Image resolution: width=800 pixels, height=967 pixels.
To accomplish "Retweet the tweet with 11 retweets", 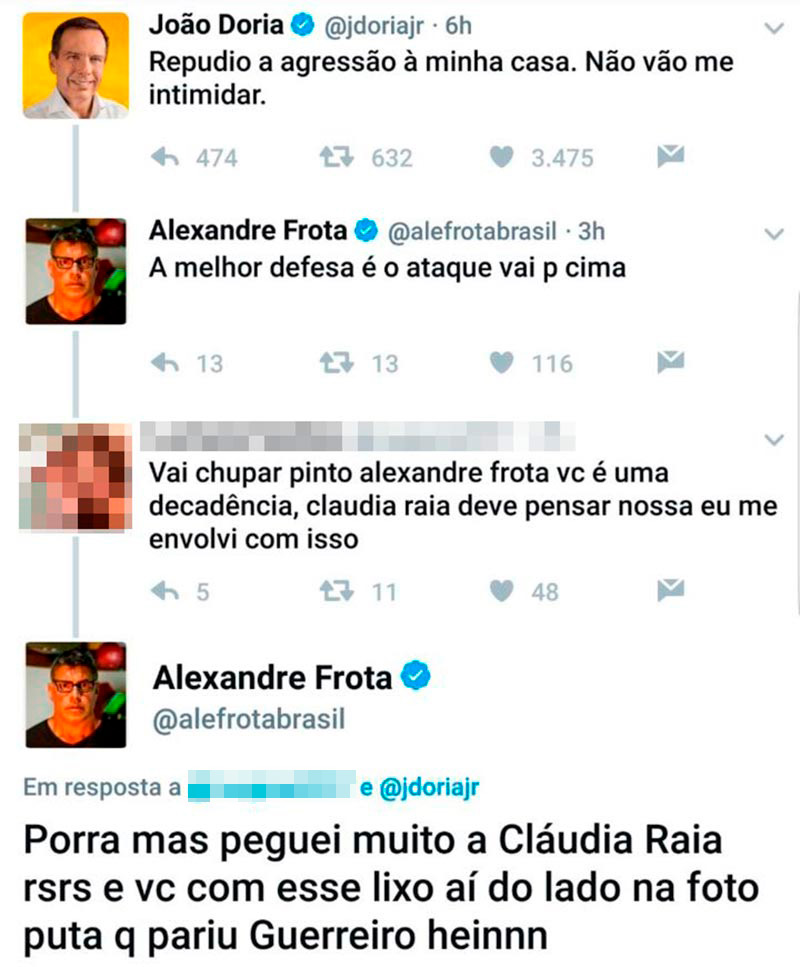I will click(x=334, y=592).
